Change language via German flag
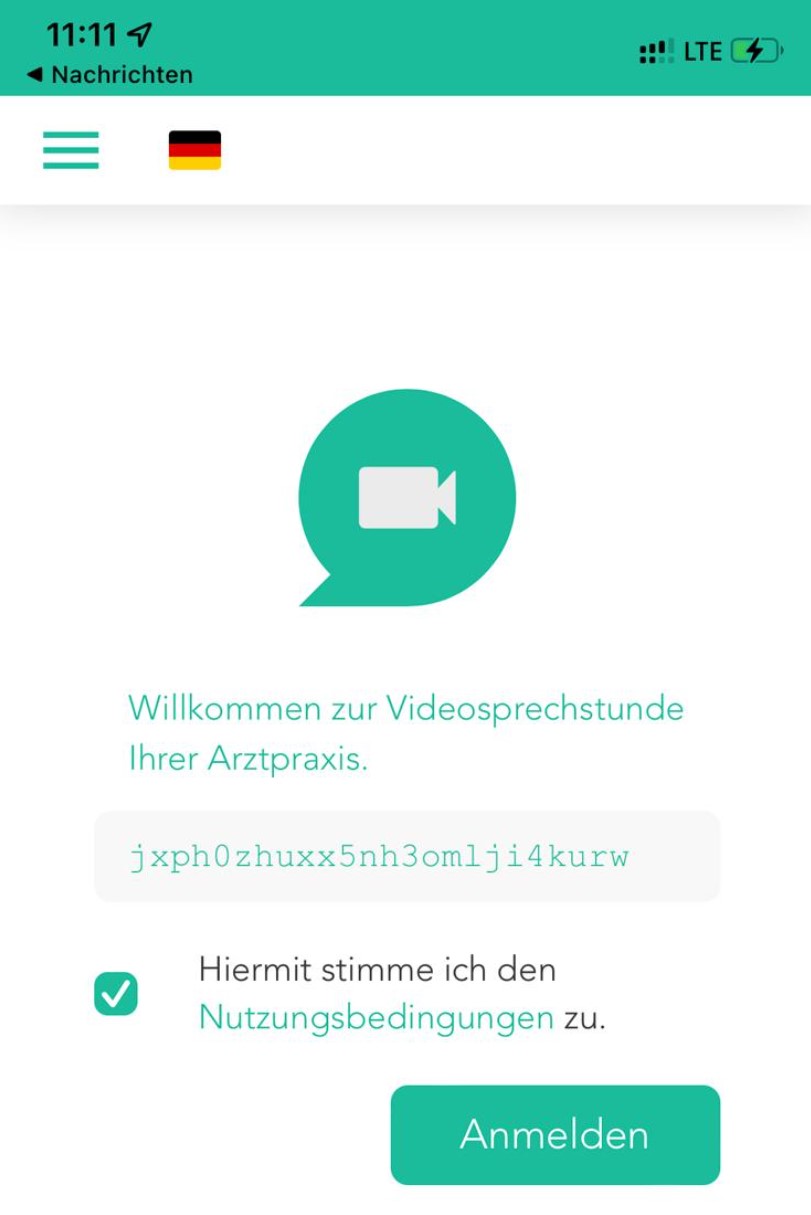811x1215 pixels. (194, 150)
